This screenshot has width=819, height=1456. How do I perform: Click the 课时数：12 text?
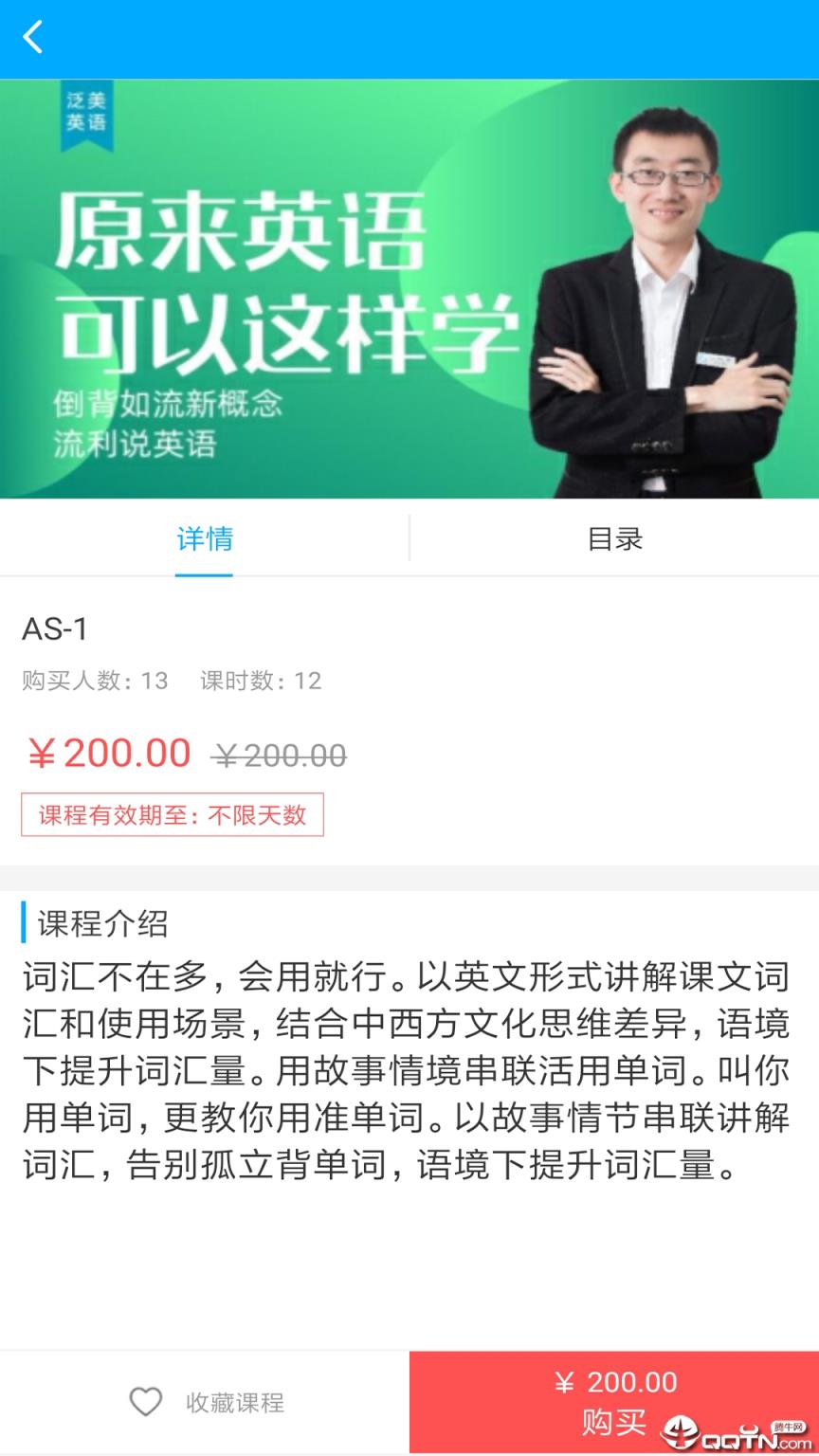click(261, 681)
